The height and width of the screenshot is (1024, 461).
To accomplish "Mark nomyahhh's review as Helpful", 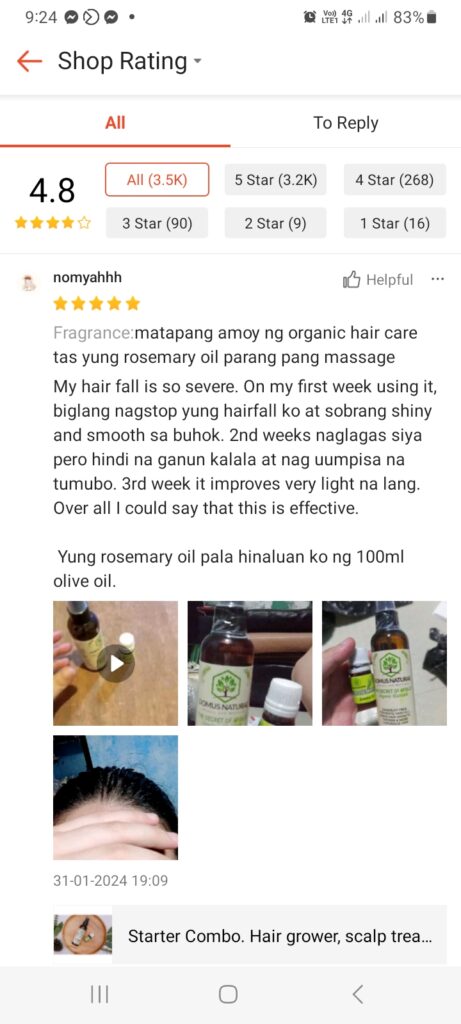I will click(x=377, y=280).
